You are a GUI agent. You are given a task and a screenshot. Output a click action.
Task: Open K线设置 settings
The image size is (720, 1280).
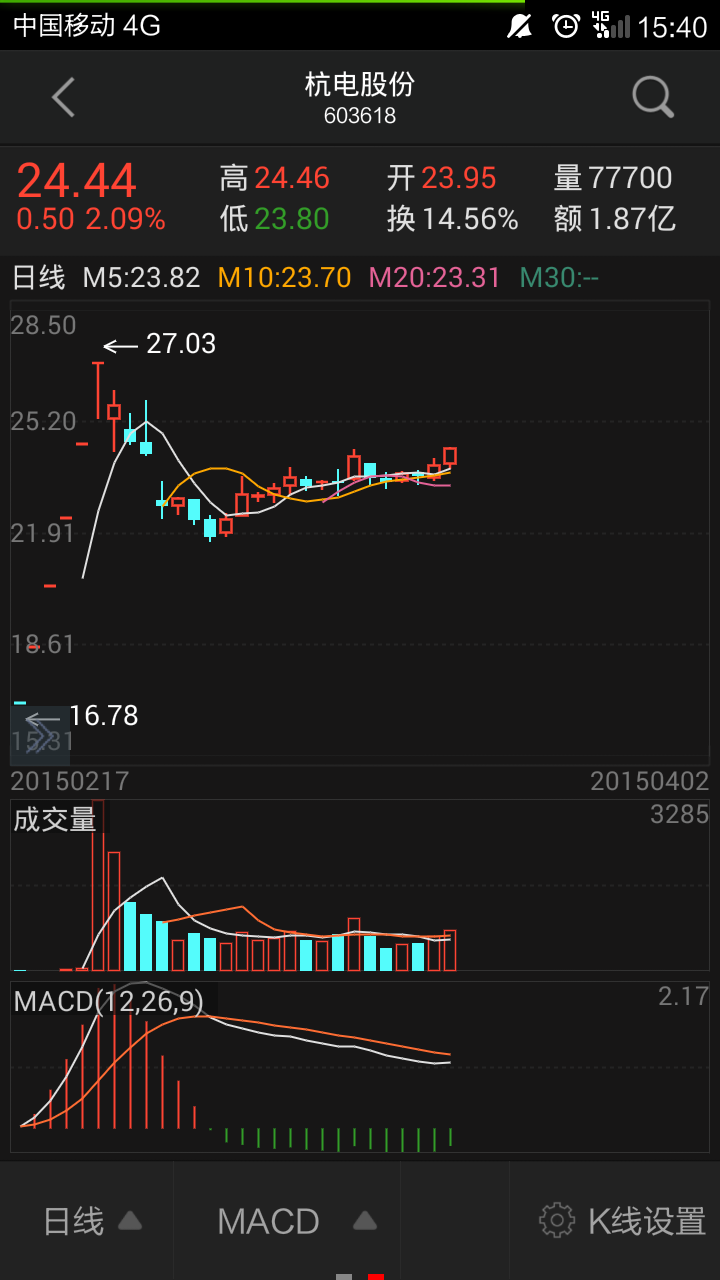point(622,1221)
